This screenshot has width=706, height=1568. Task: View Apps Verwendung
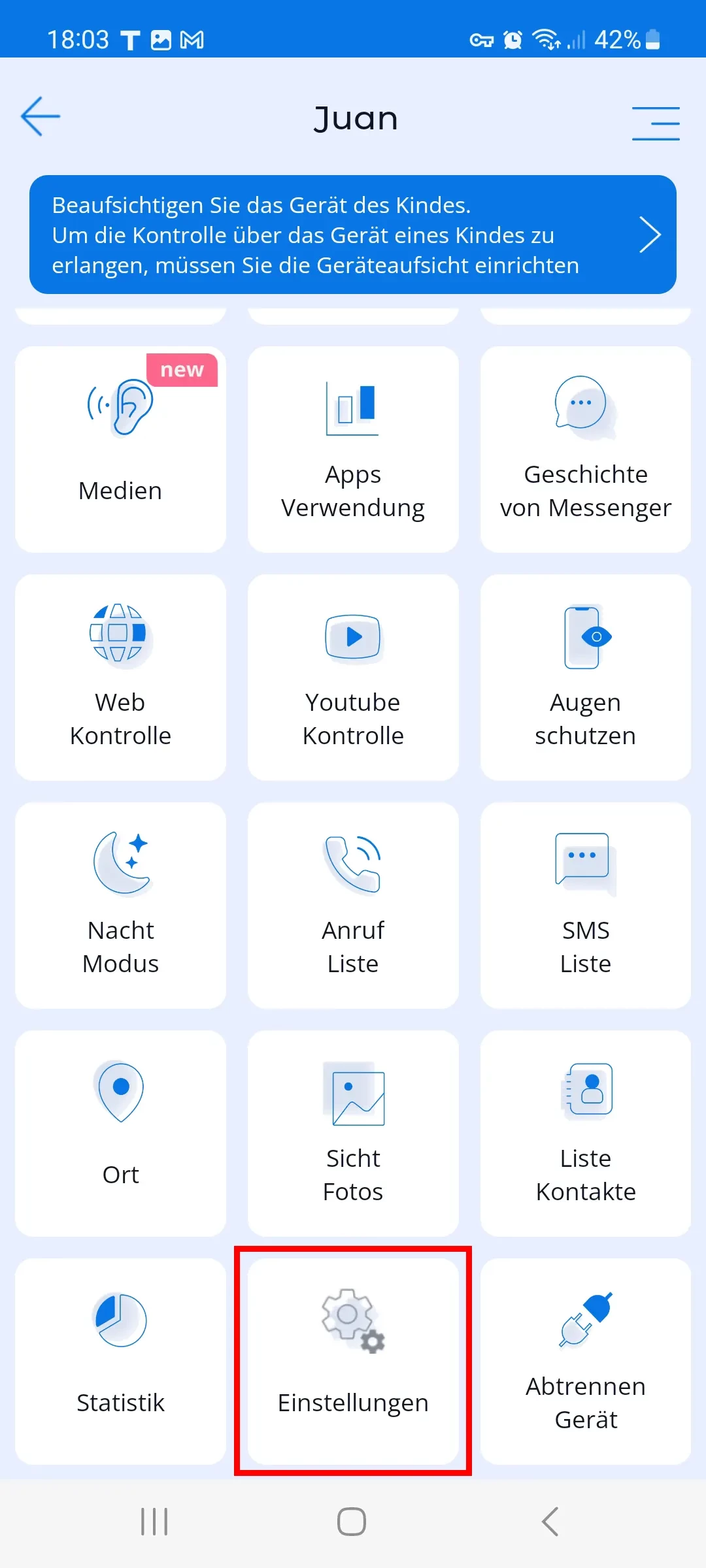[x=353, y=449]
